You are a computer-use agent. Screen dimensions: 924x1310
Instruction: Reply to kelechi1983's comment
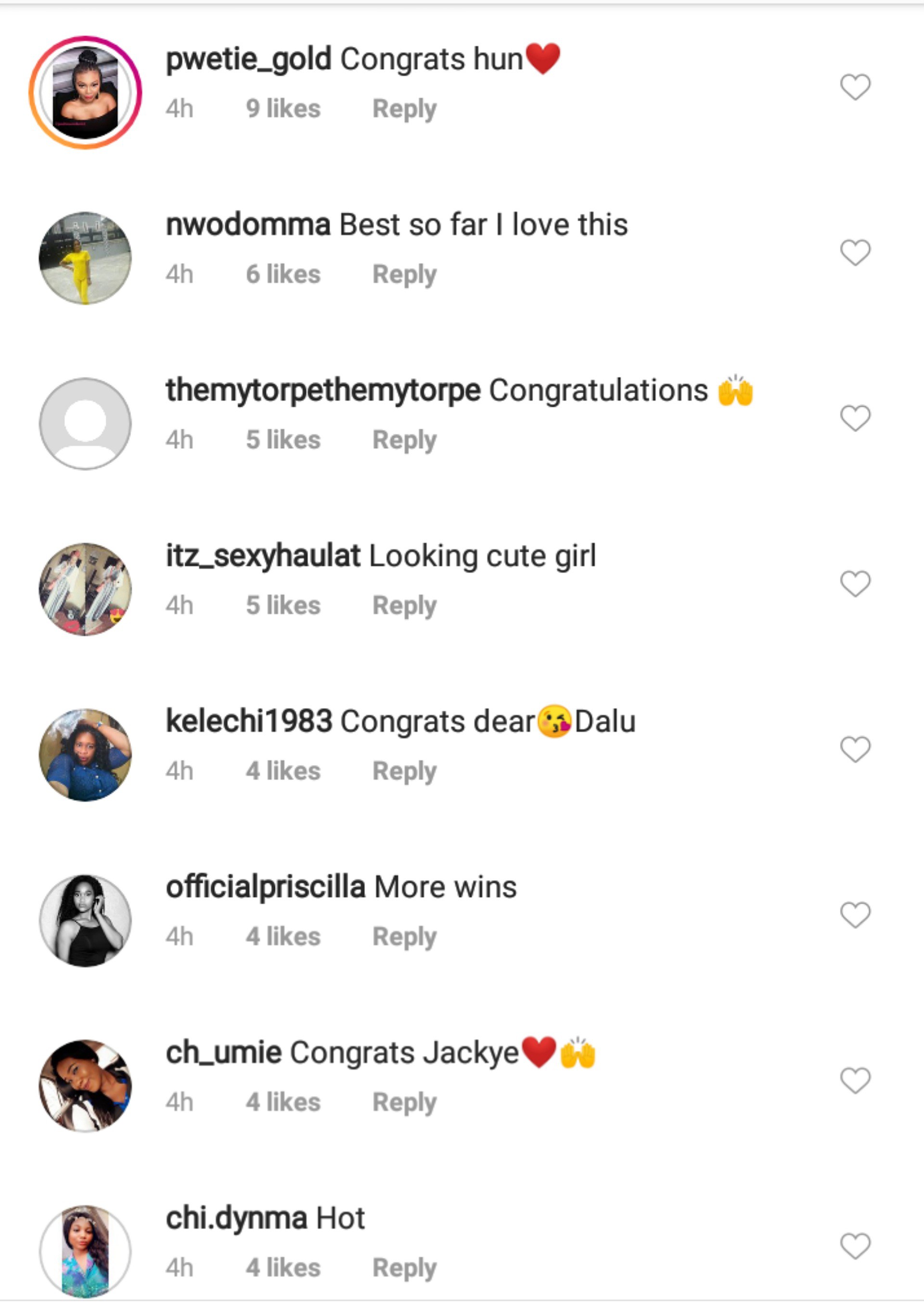click(x=404, y=771)
